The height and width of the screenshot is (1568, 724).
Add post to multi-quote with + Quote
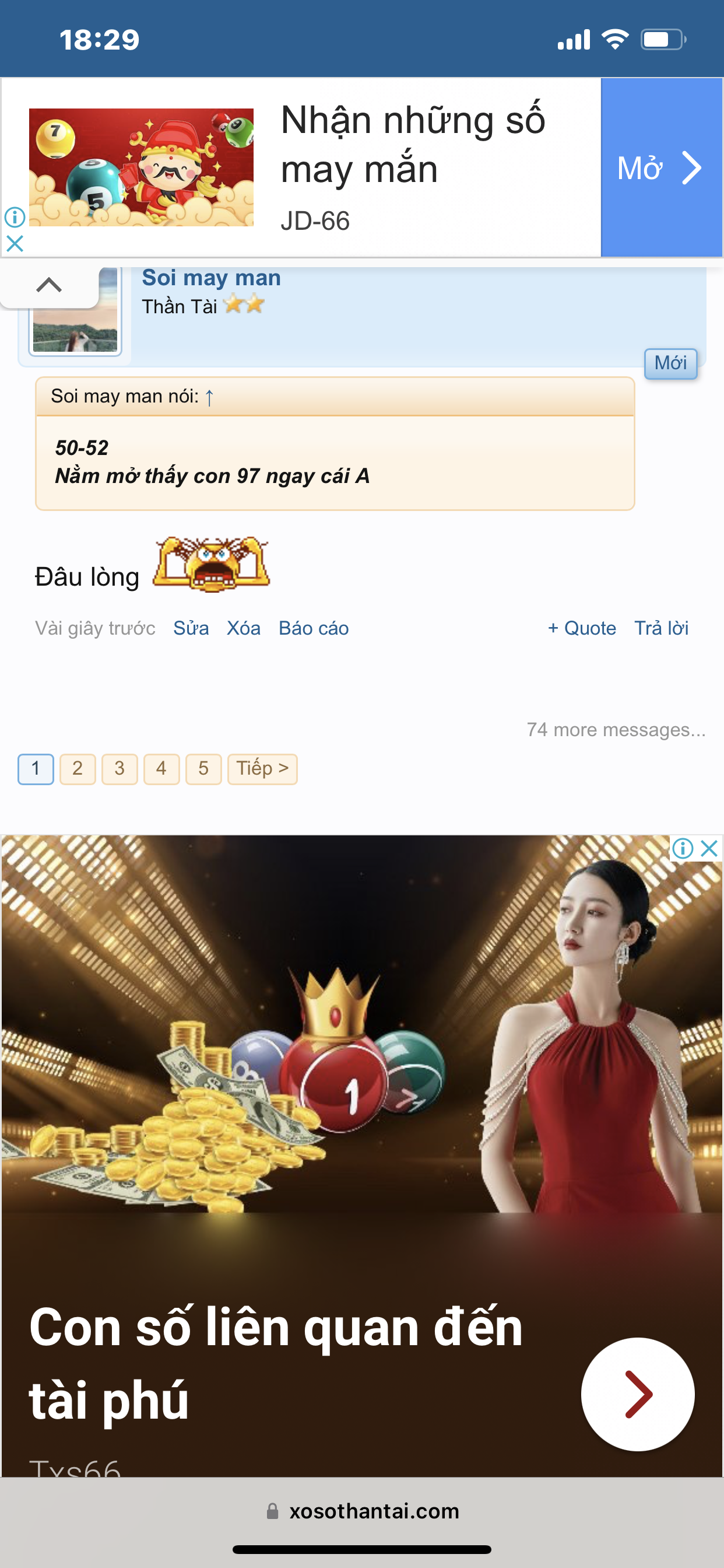click(582, 628)
